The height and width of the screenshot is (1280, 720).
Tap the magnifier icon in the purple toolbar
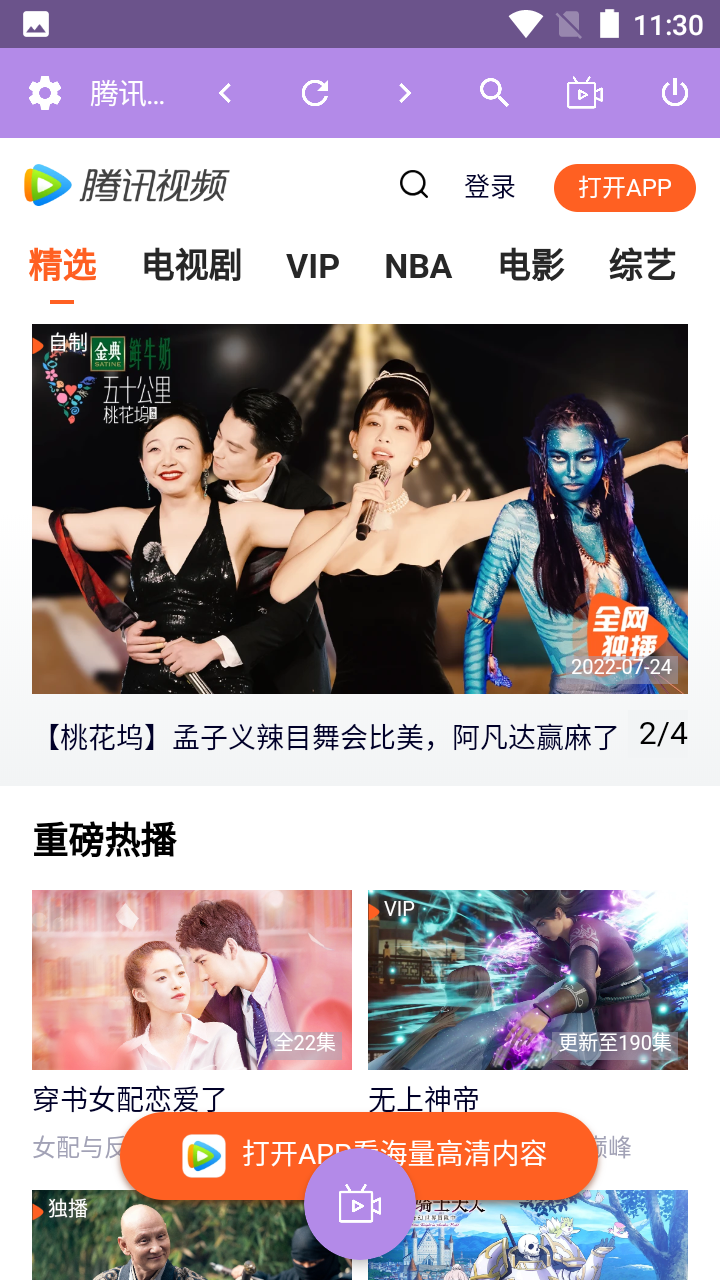coord(495,93)
